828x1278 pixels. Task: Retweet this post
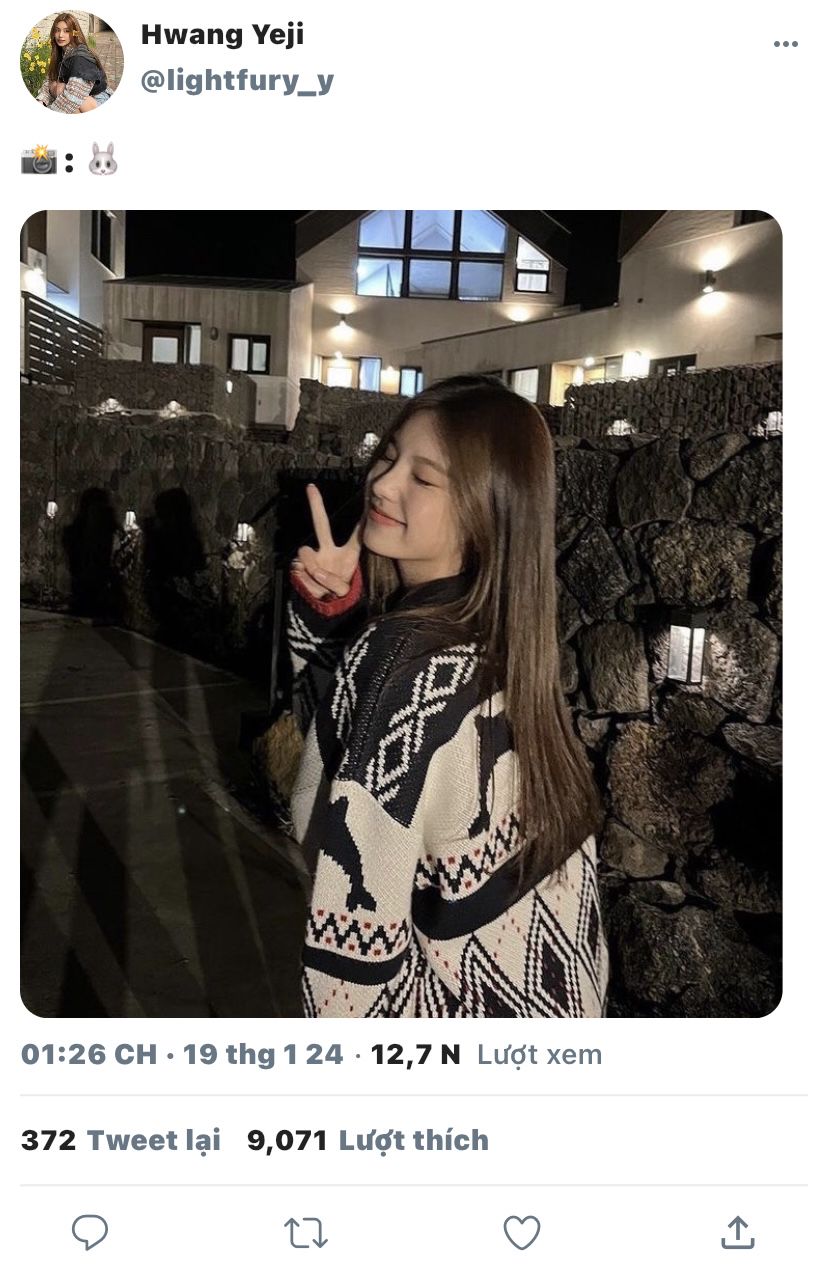(306, 1232)
